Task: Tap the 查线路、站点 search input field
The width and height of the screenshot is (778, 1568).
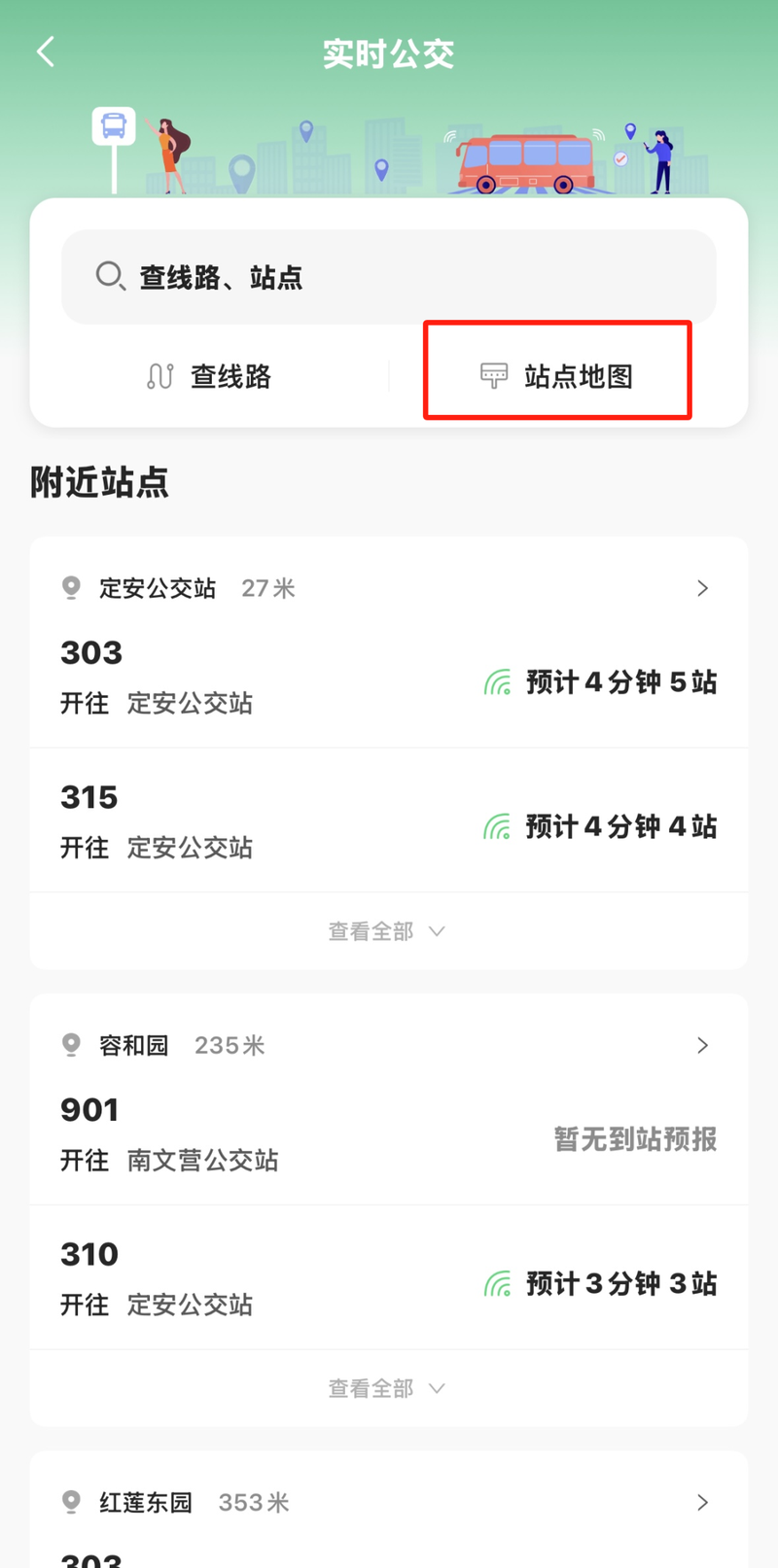Action: point(388,277)
